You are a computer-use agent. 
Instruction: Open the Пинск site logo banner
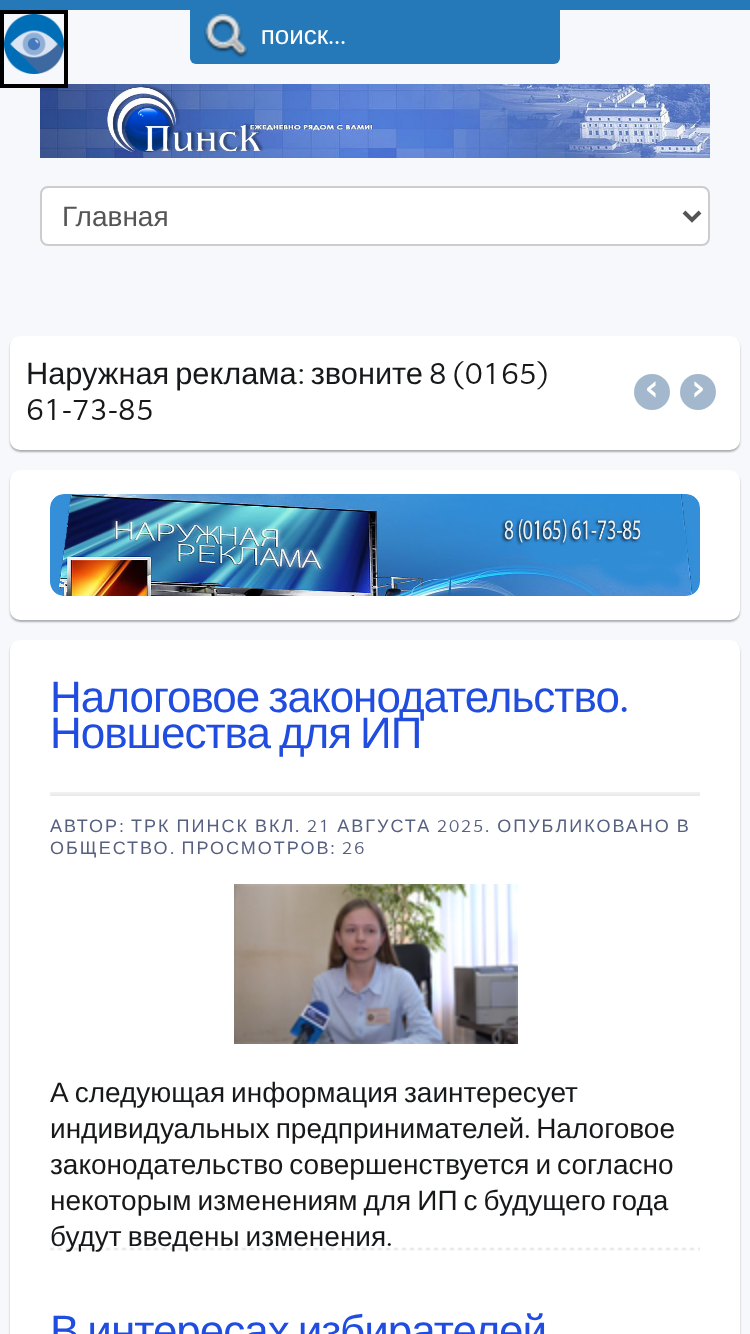click(375, 121)
